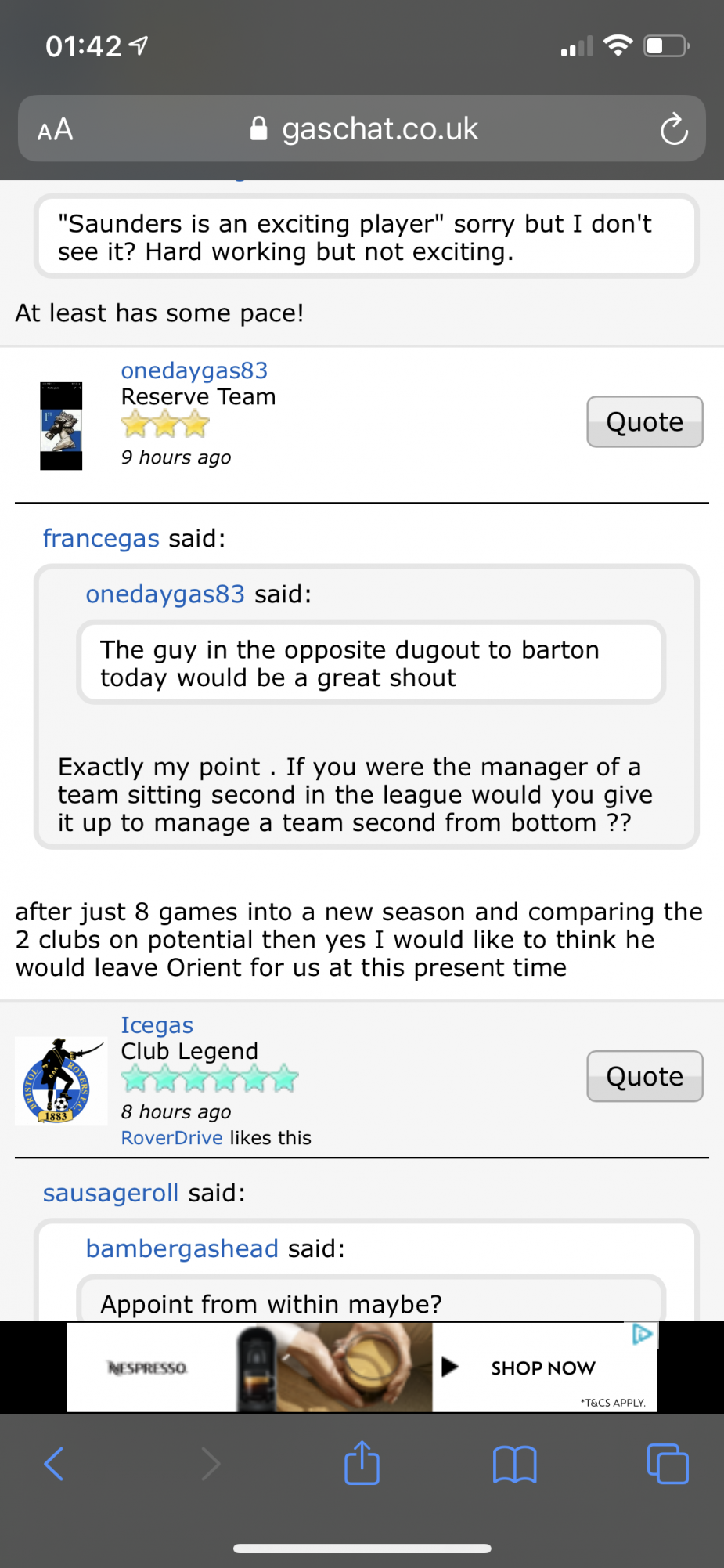Viewport: 724px width, 1568px height.
Task: View RoverDrive's profile
Action: (x=171, y=1138)
